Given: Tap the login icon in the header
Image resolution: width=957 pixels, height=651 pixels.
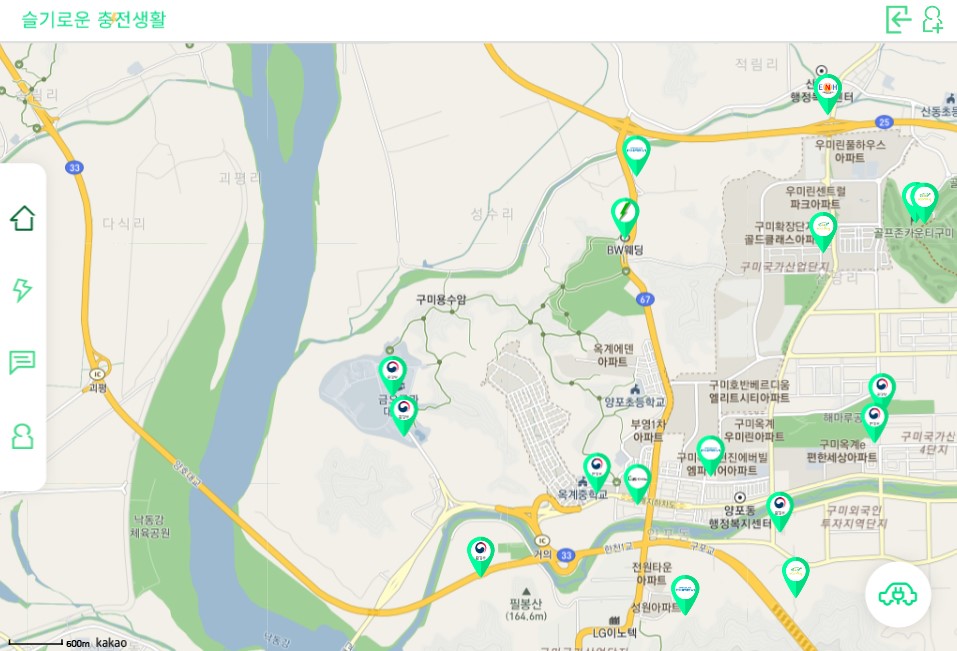Looking at the screenshot, I should (898, 19).
